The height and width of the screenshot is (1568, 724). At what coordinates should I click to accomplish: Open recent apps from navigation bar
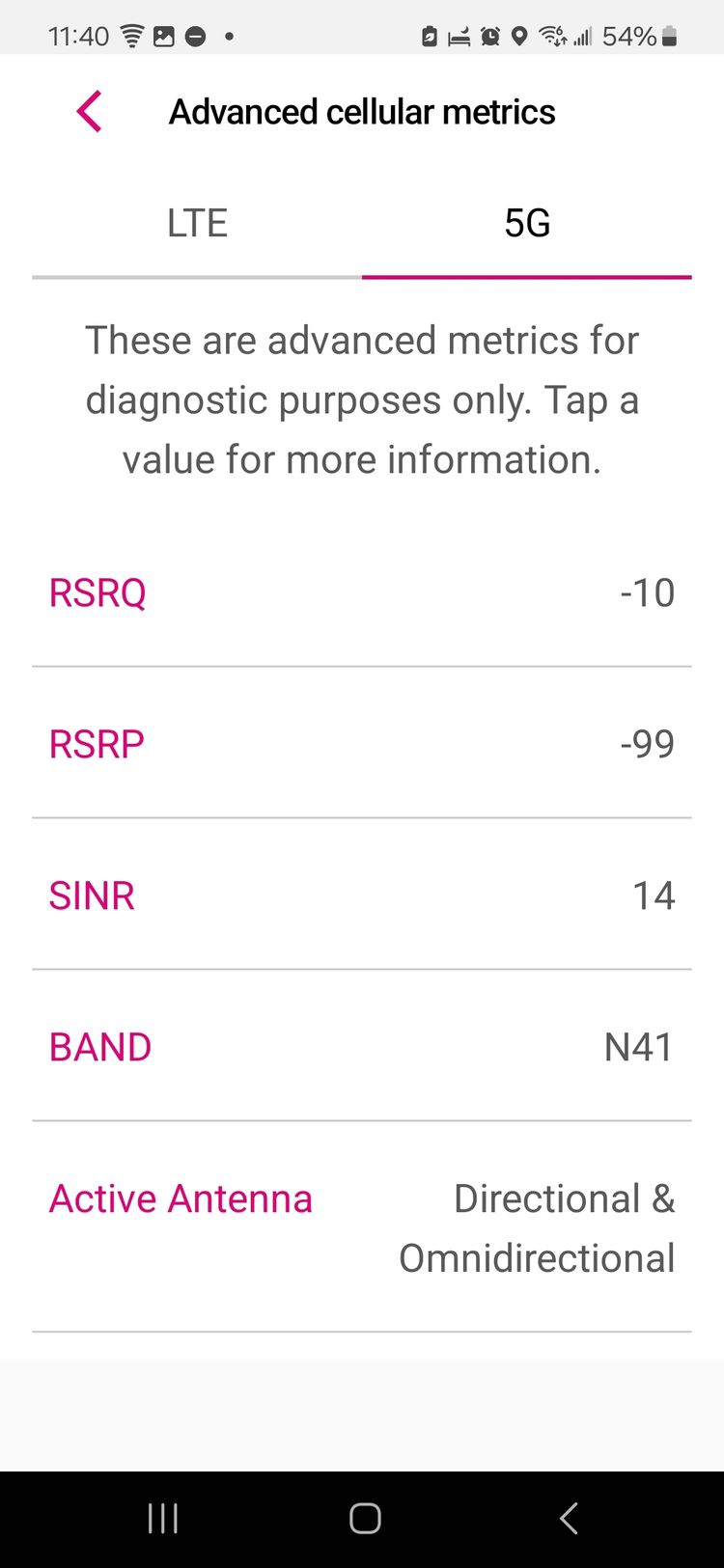click(163, 1518)
